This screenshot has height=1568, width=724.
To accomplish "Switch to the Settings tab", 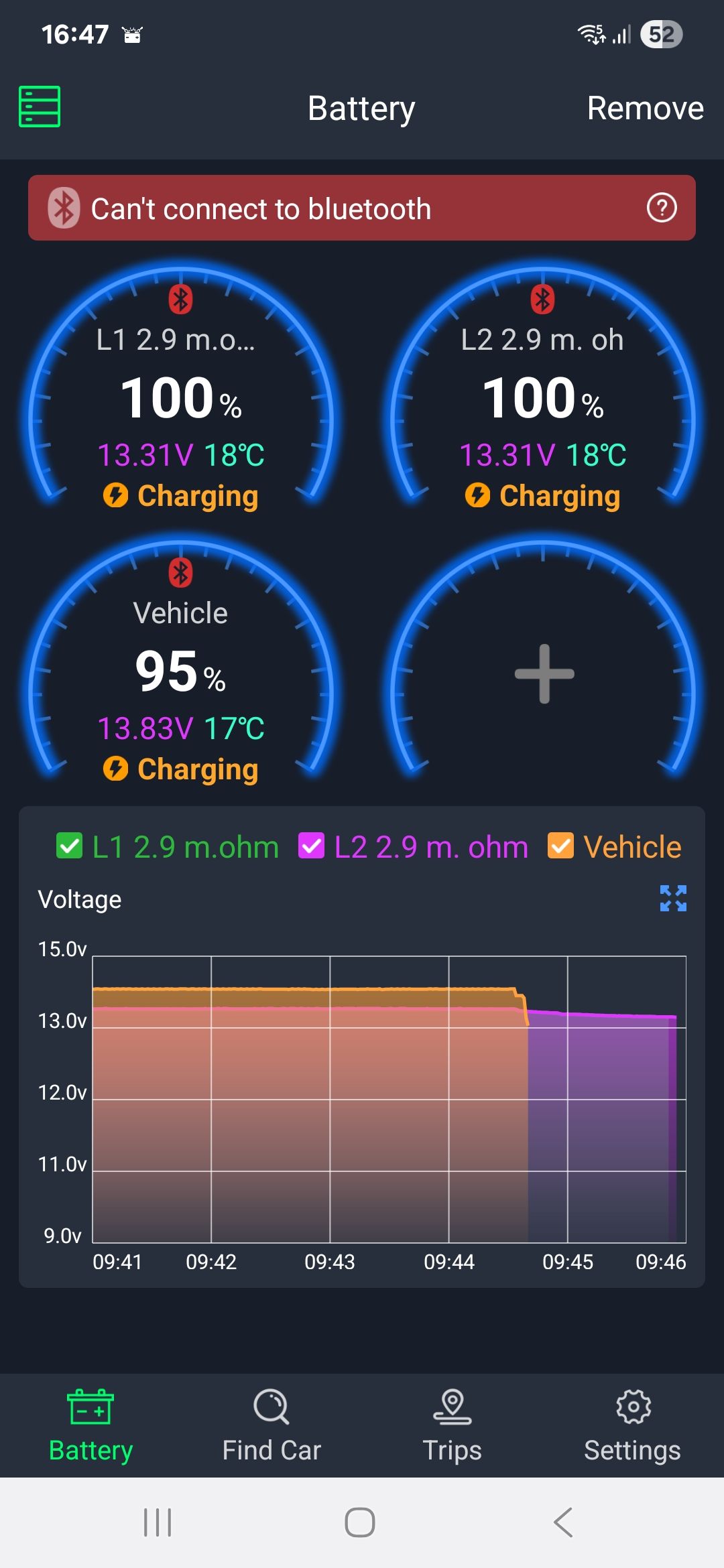I will point(632,1425).
